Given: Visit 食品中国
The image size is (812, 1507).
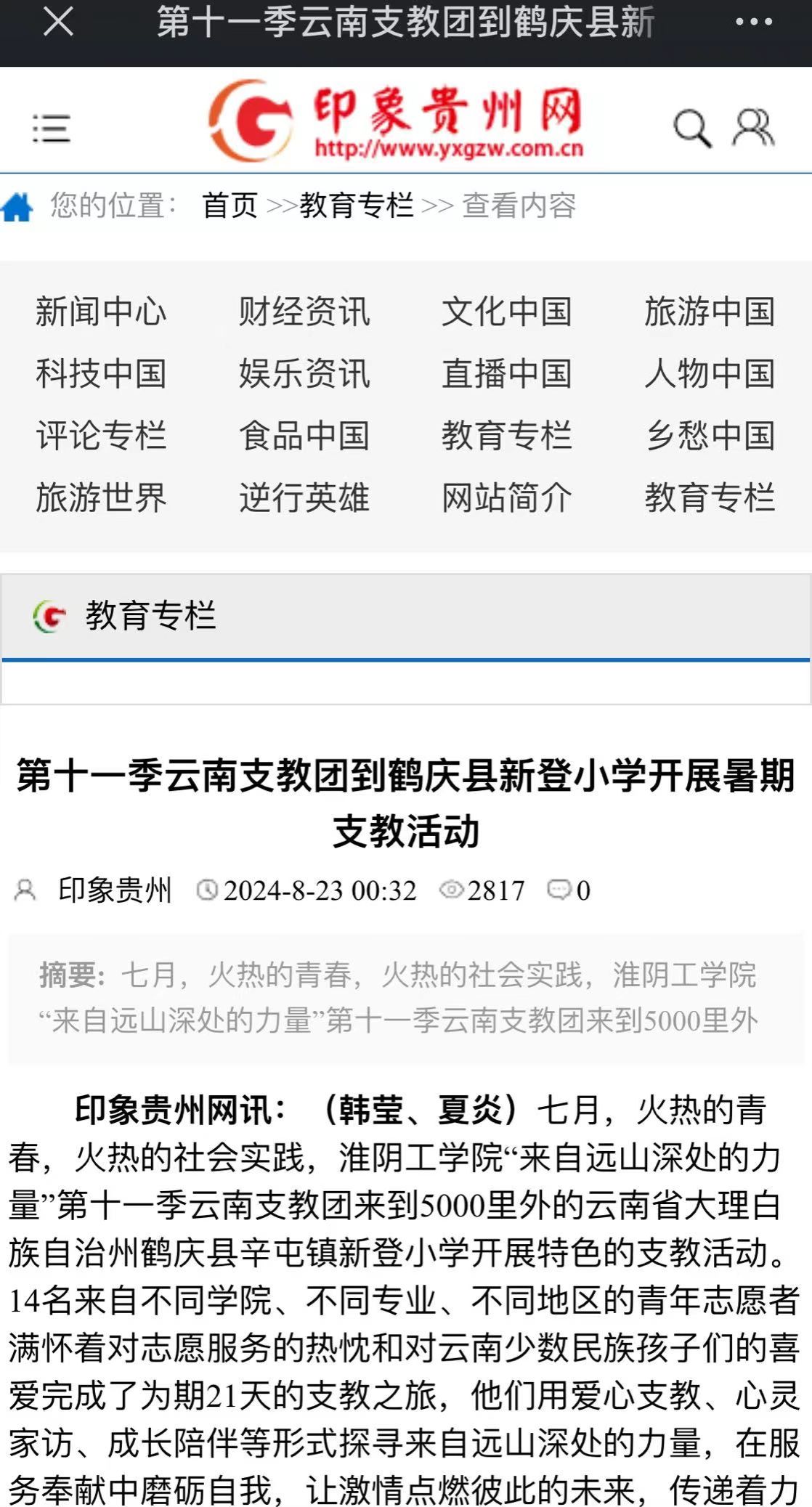Looking at the screenshot, I should [x=304, y=436].
